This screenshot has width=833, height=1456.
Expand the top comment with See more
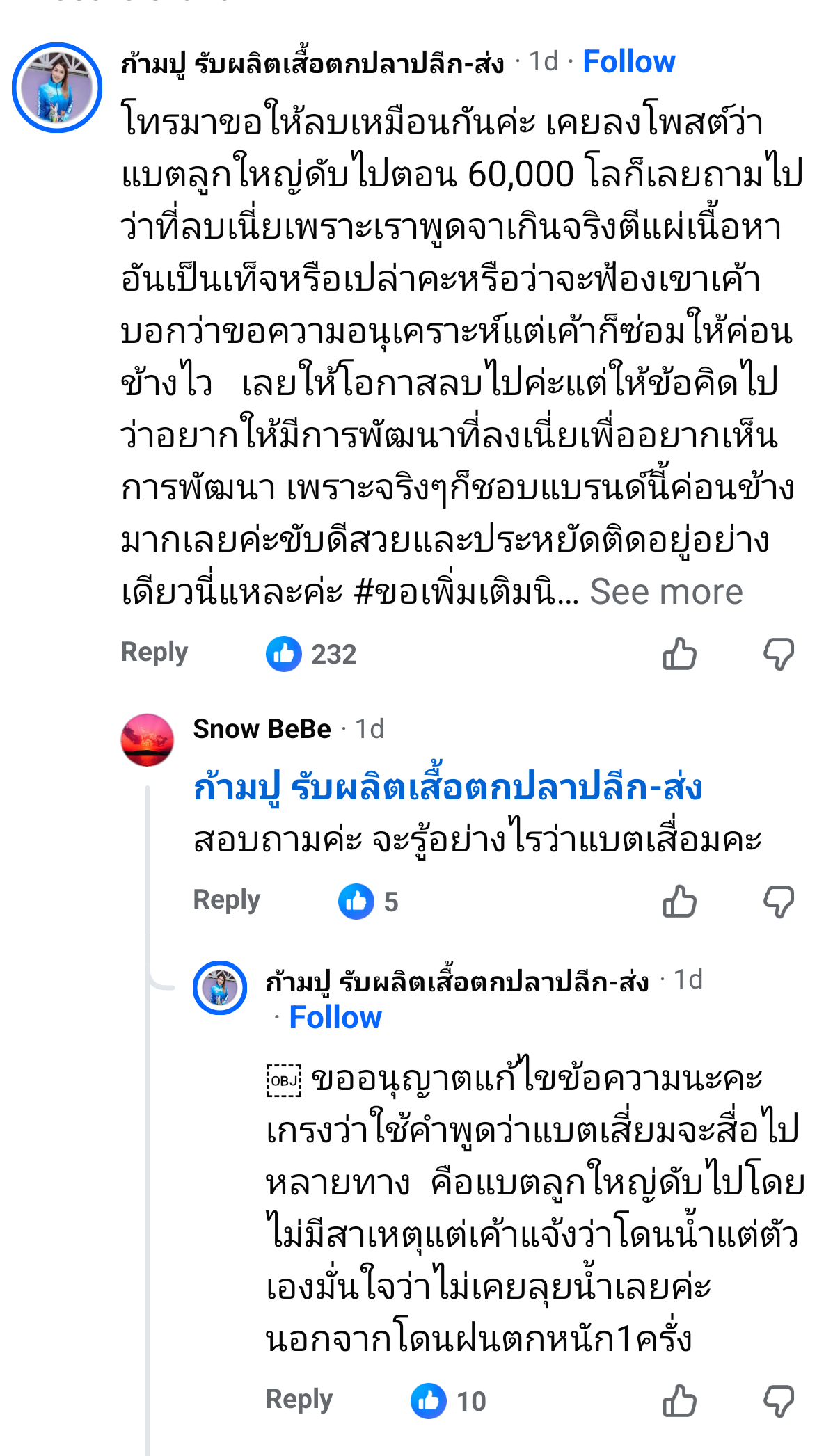click(666, 593)
